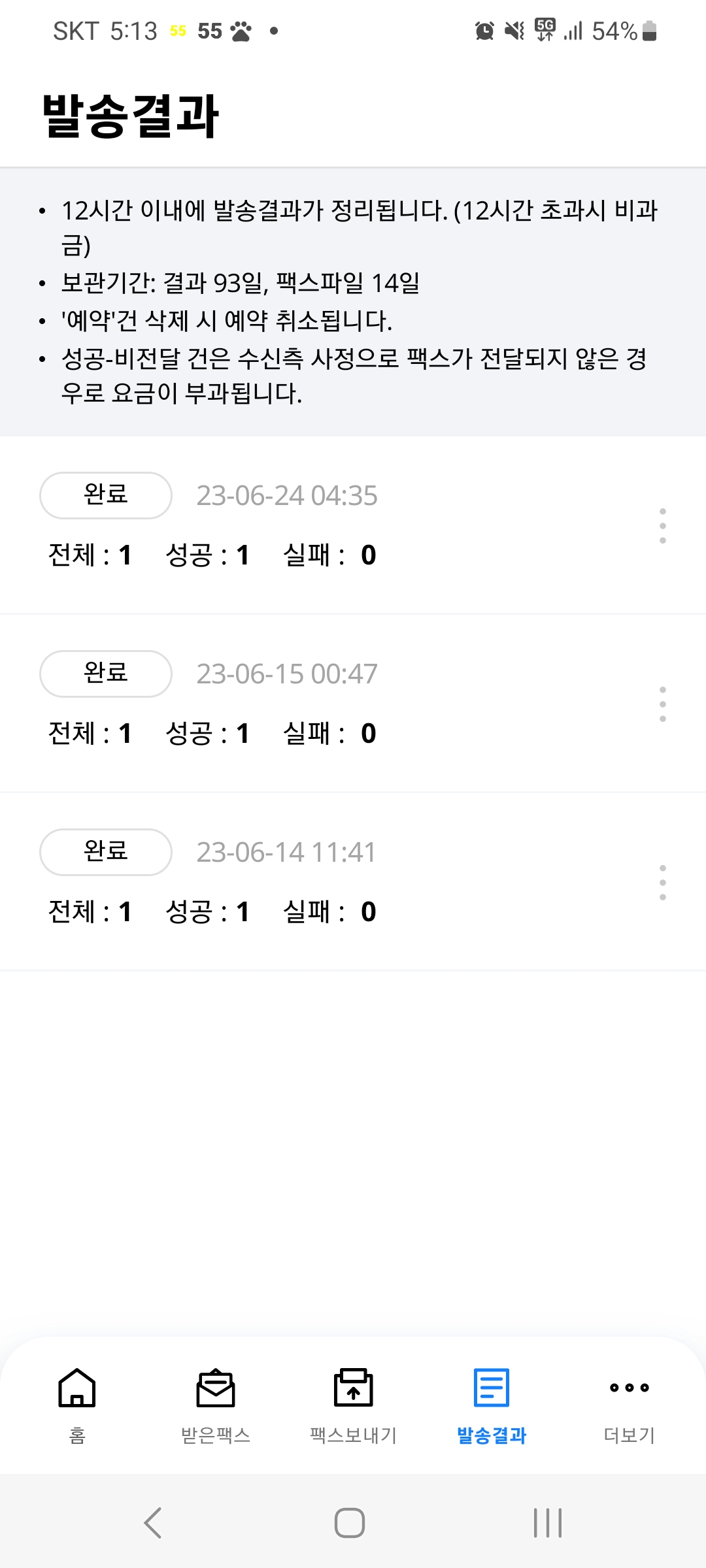This screenshot has height=1568, width=706.
Task: Open options for the 23-06-24 04:35 fax
Action: pyautogui.click(x=662, y=525)
